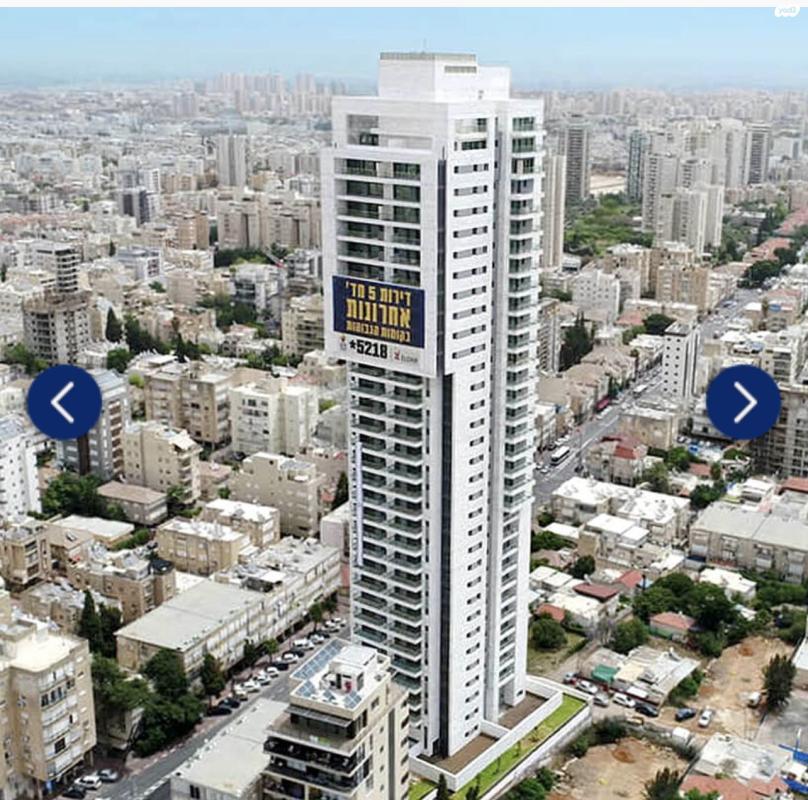Go to the previous photo

[64, 402]
